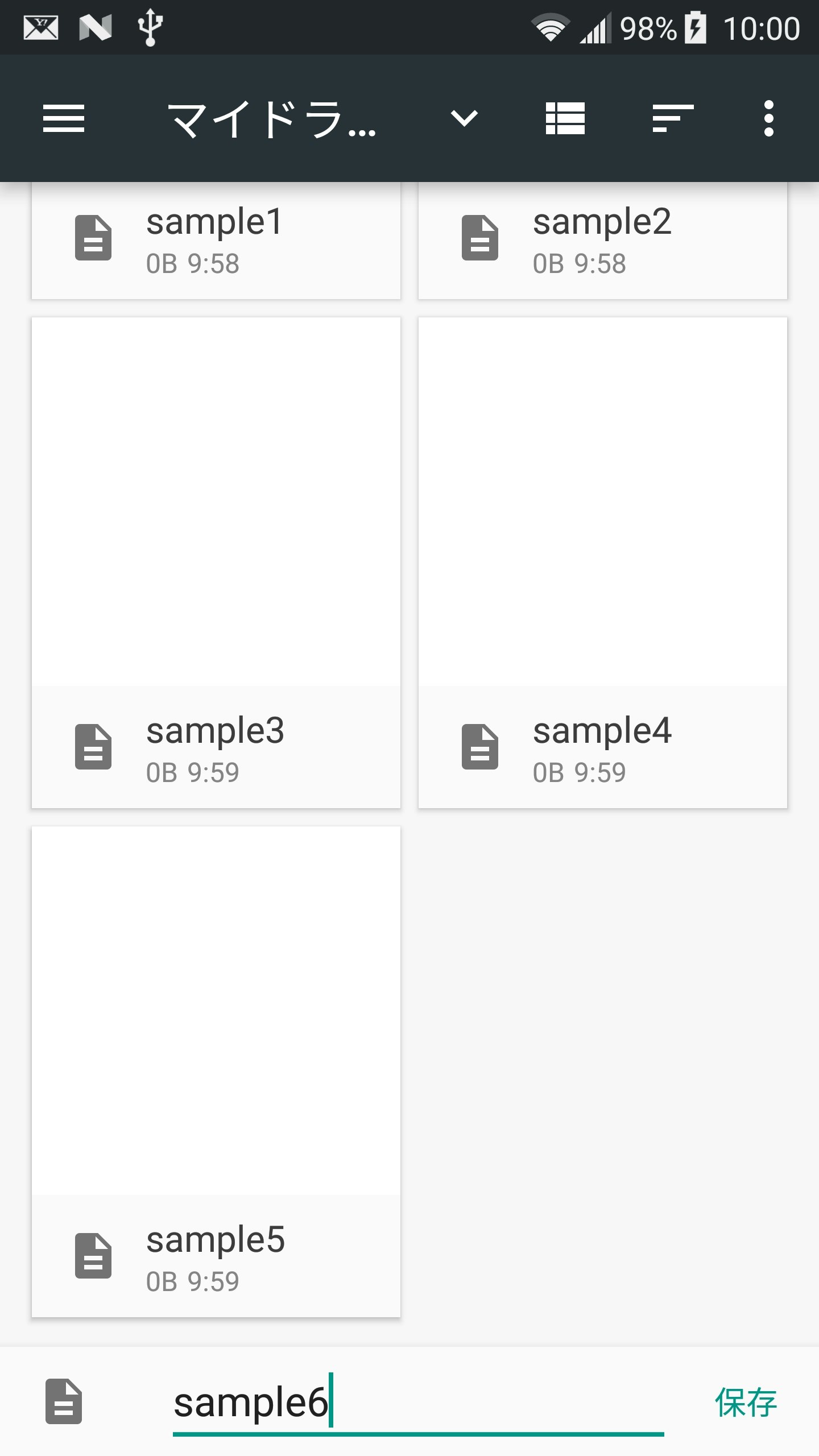The width and height of the screenshot is (819, 1456).
Task: Expand the マイドライブ location dropdown
Action: [x=464, y=118]
